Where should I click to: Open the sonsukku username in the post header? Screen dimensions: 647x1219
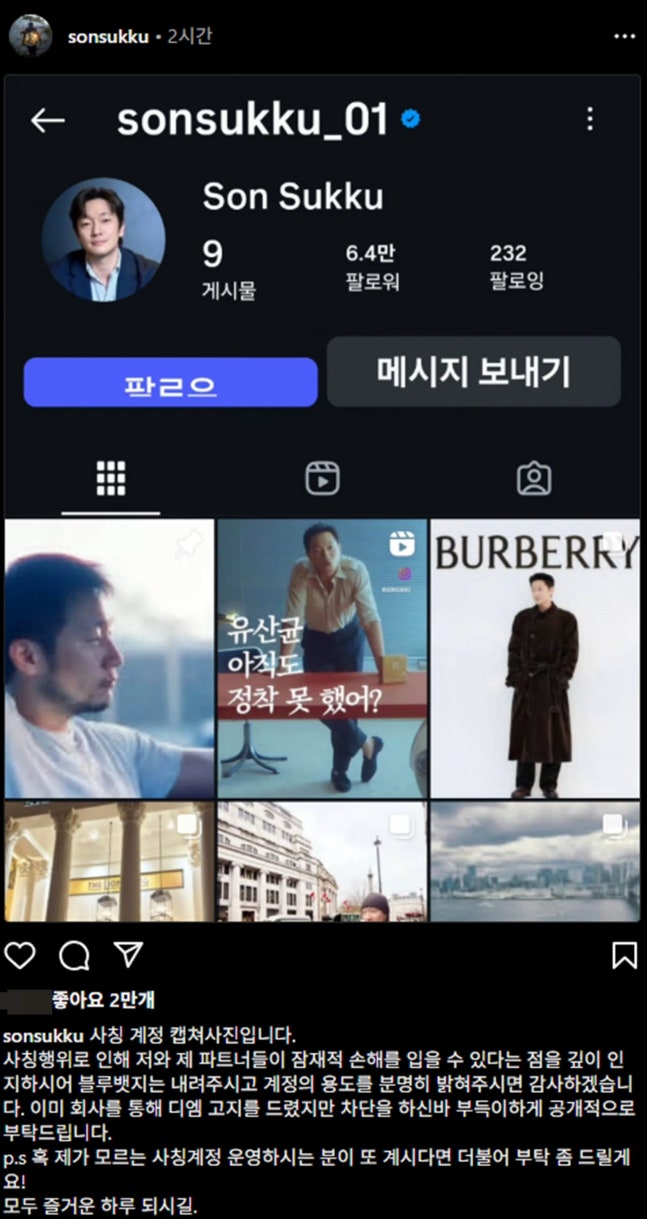pyautogui.click(x=108, y=37)
